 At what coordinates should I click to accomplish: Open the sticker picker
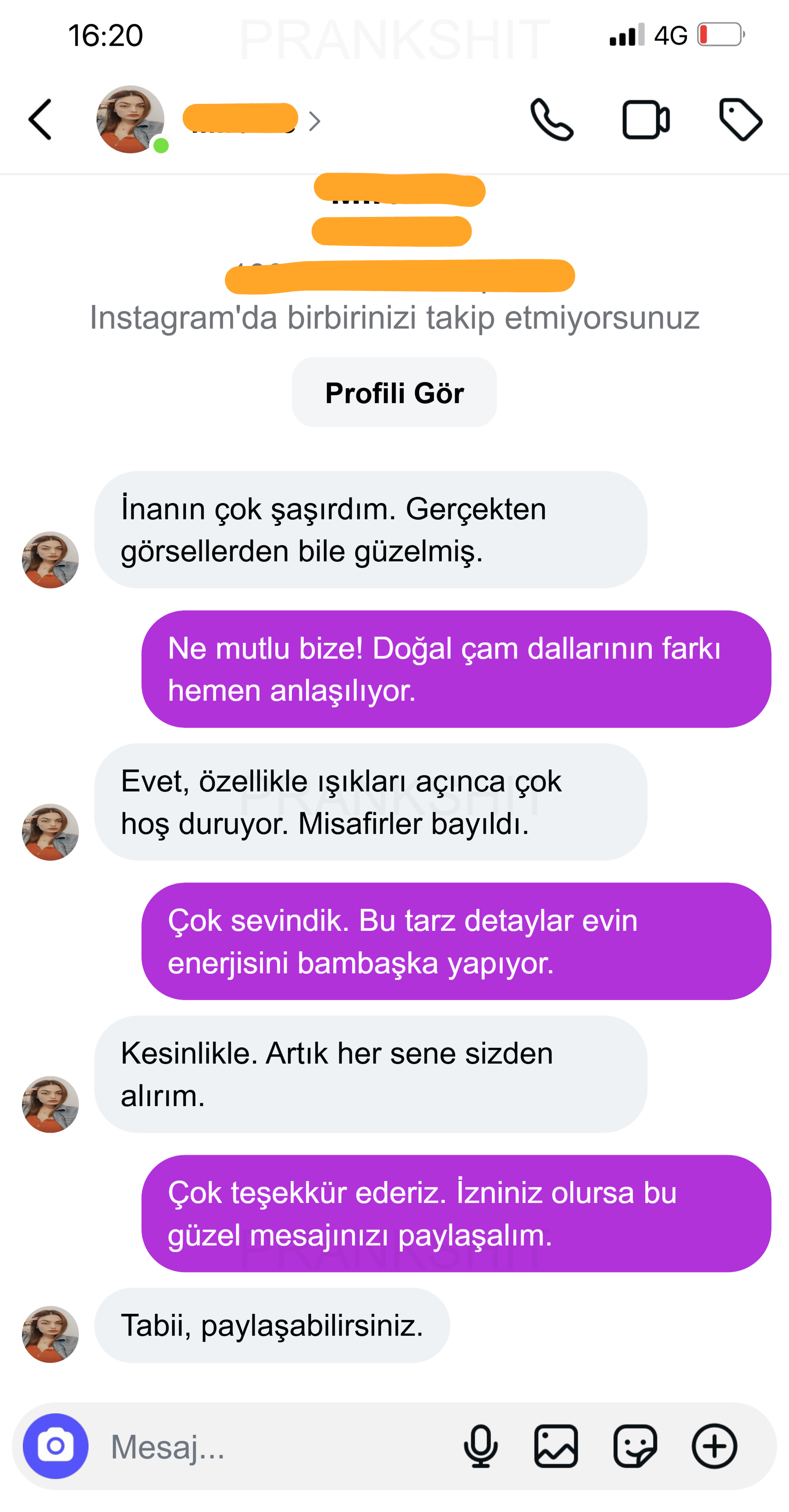pos(635,1446)
